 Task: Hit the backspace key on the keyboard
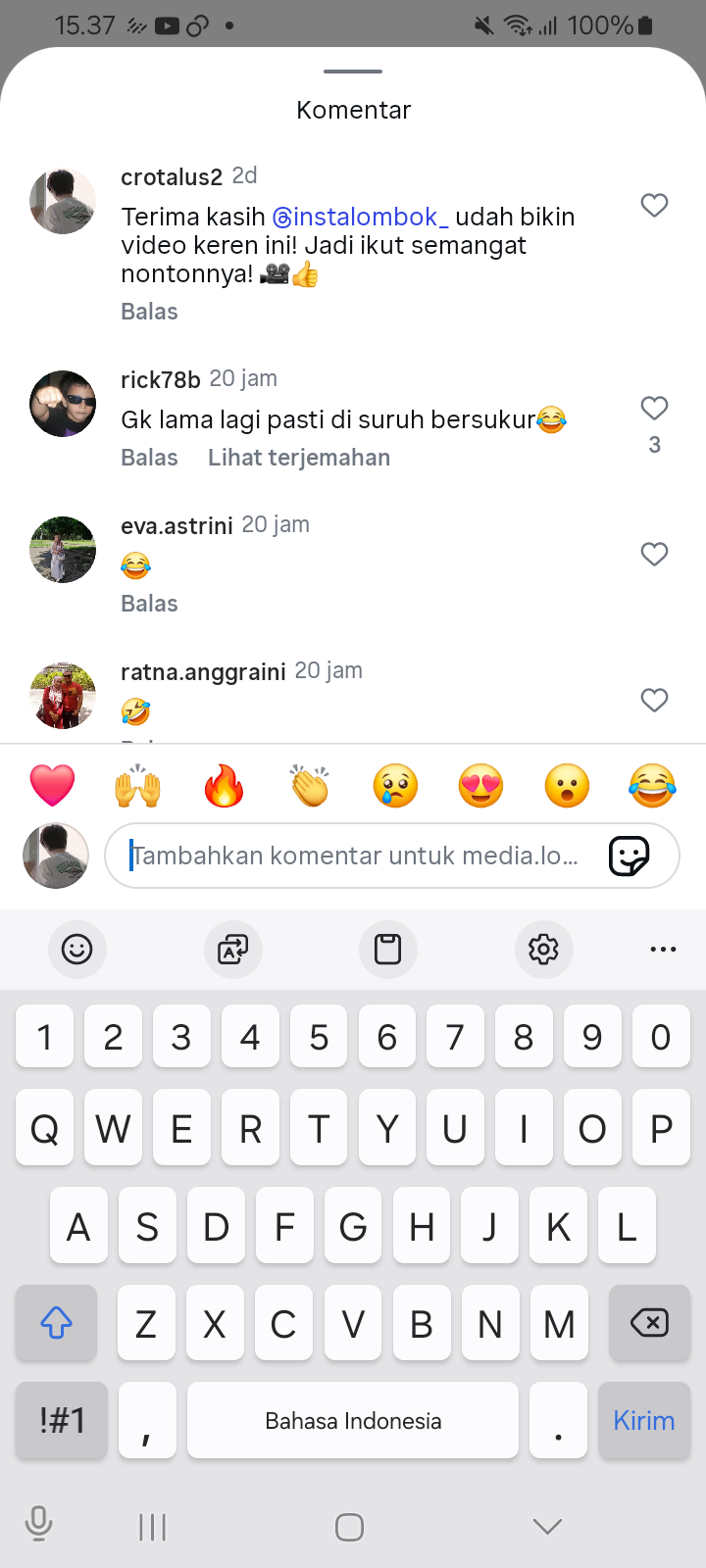pos(648,1323)
